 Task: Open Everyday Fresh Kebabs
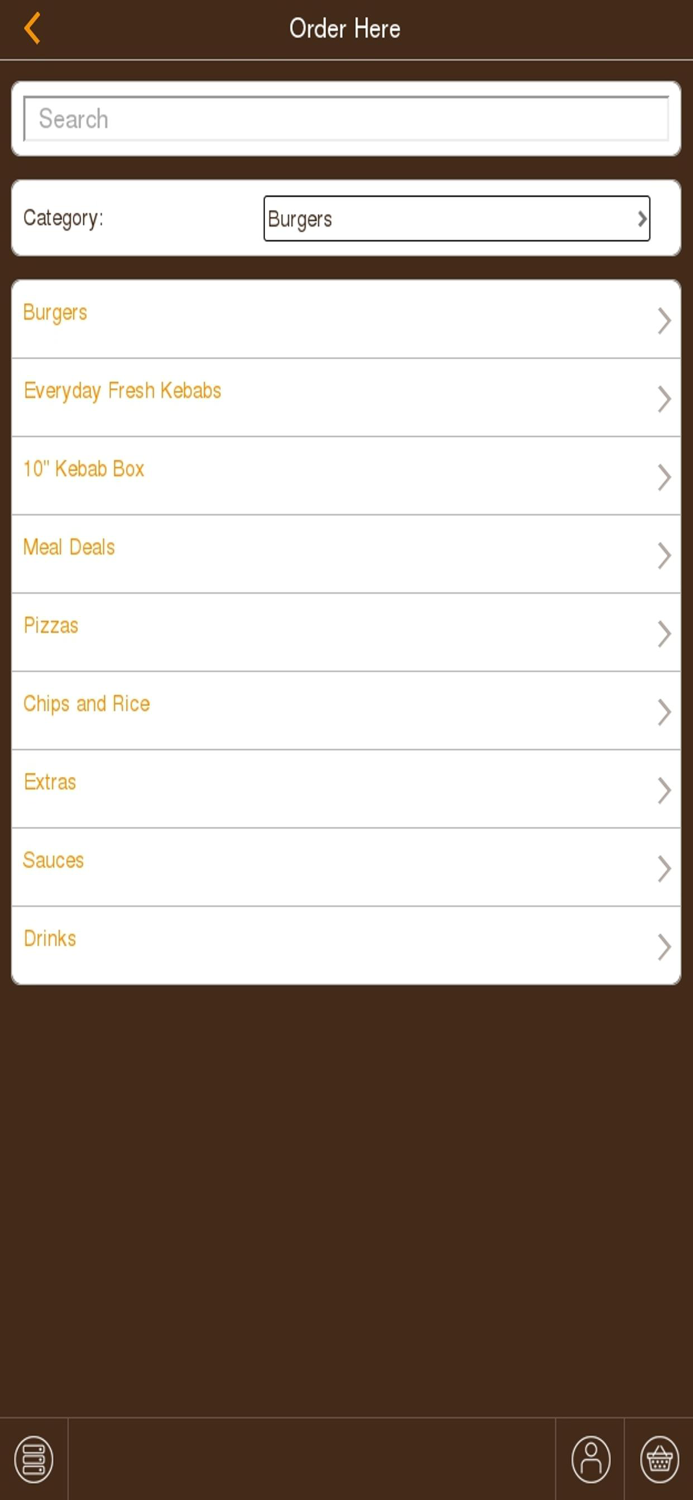346,397
